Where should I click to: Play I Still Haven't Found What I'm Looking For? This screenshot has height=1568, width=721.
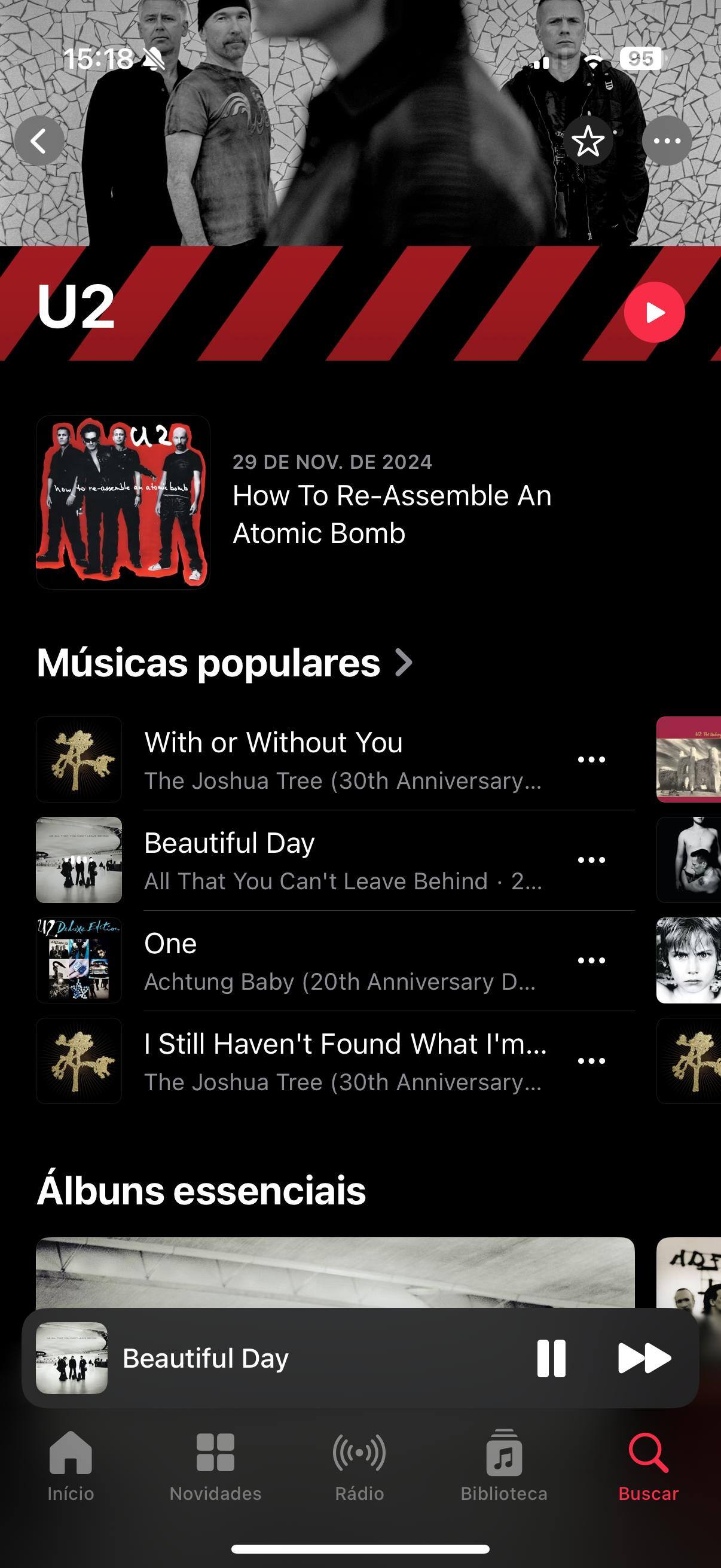click(x=341, y=1060)
